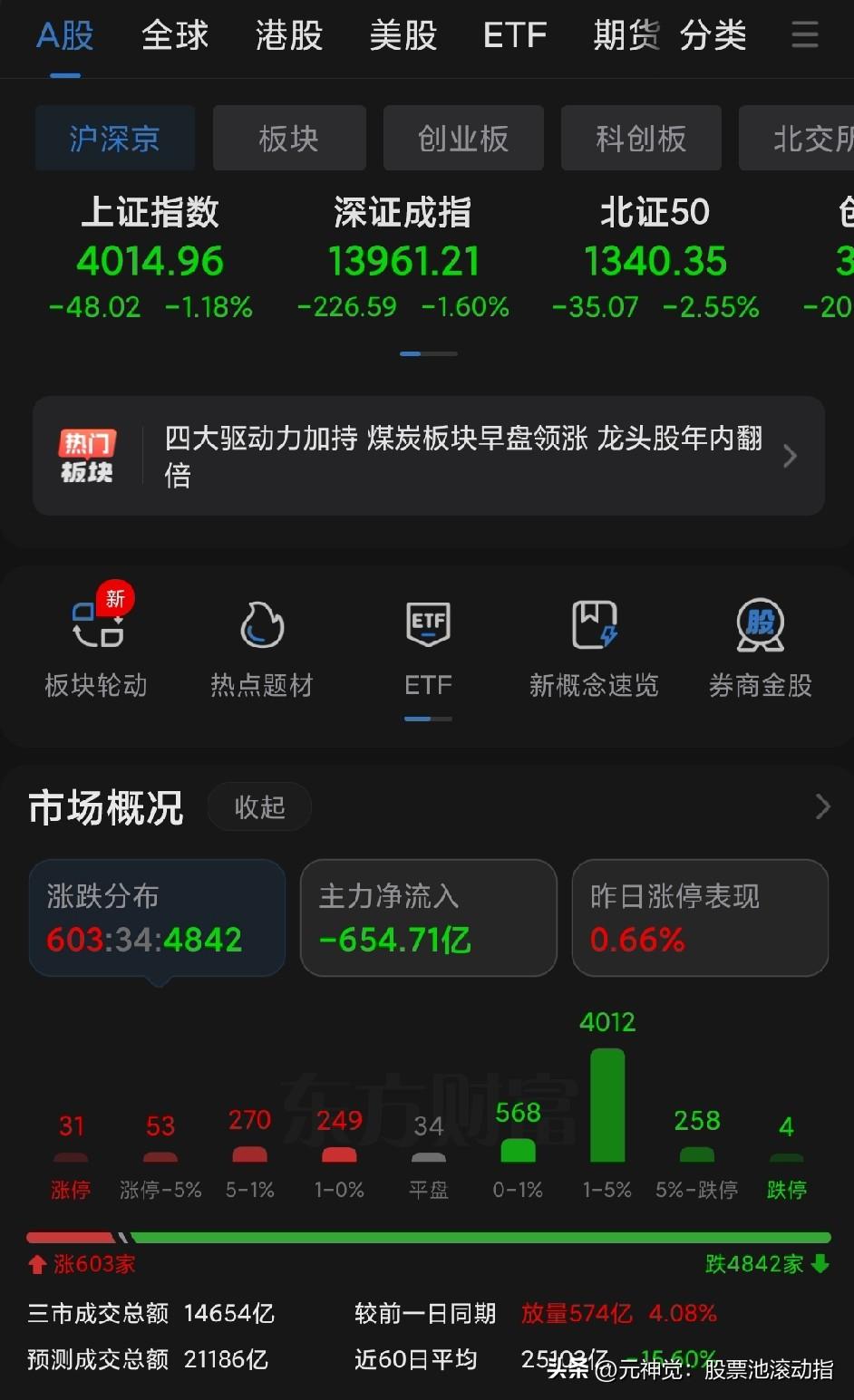
Task: View the 主力净流入 card details
Action: [428, 918]
